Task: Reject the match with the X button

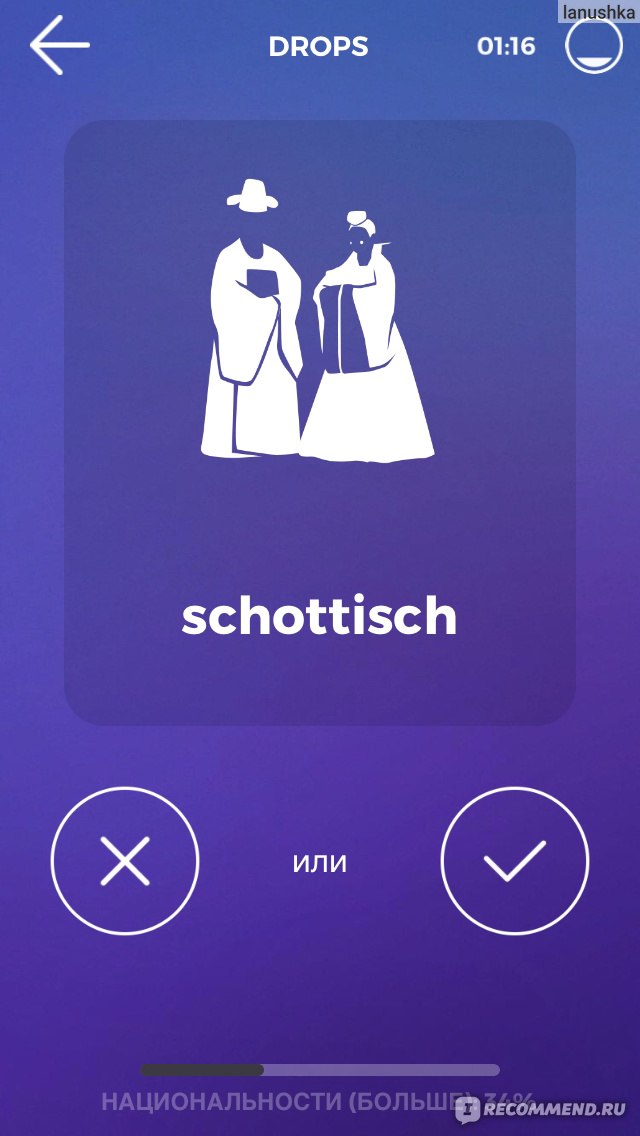Action: [125, 861]
